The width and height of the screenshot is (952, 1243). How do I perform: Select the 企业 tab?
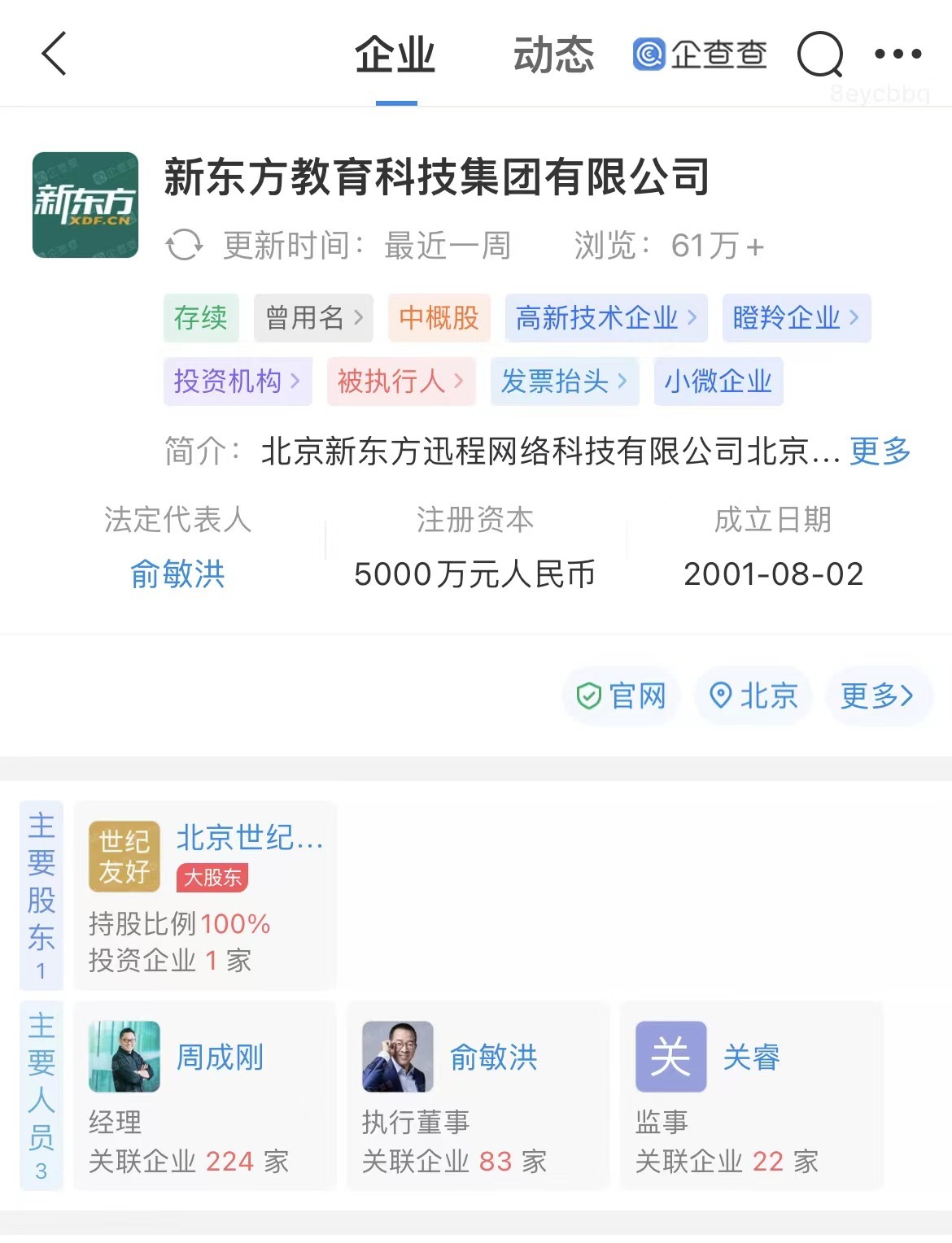(x=395, y=55)
